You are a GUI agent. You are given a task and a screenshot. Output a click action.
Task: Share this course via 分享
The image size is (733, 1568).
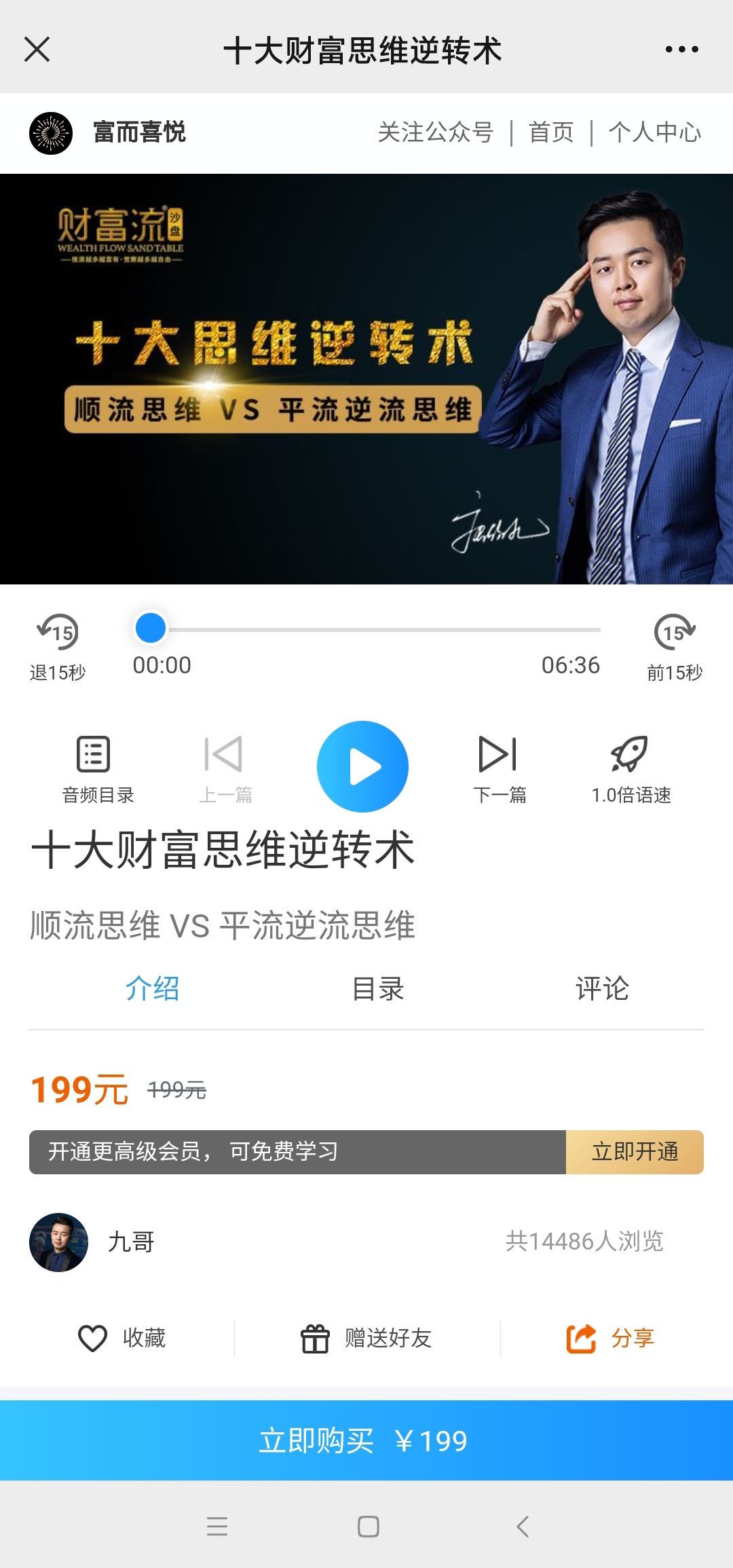(610, 1339)
